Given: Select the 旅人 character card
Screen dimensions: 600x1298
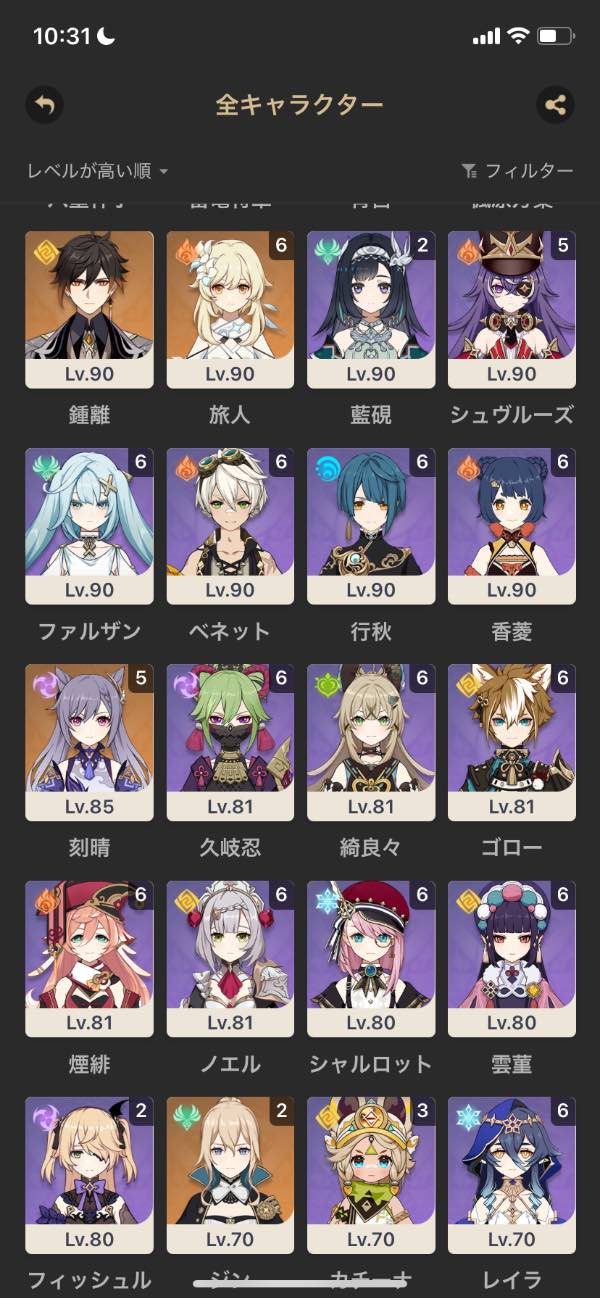Looking at the screenshot, I should 230,309.
